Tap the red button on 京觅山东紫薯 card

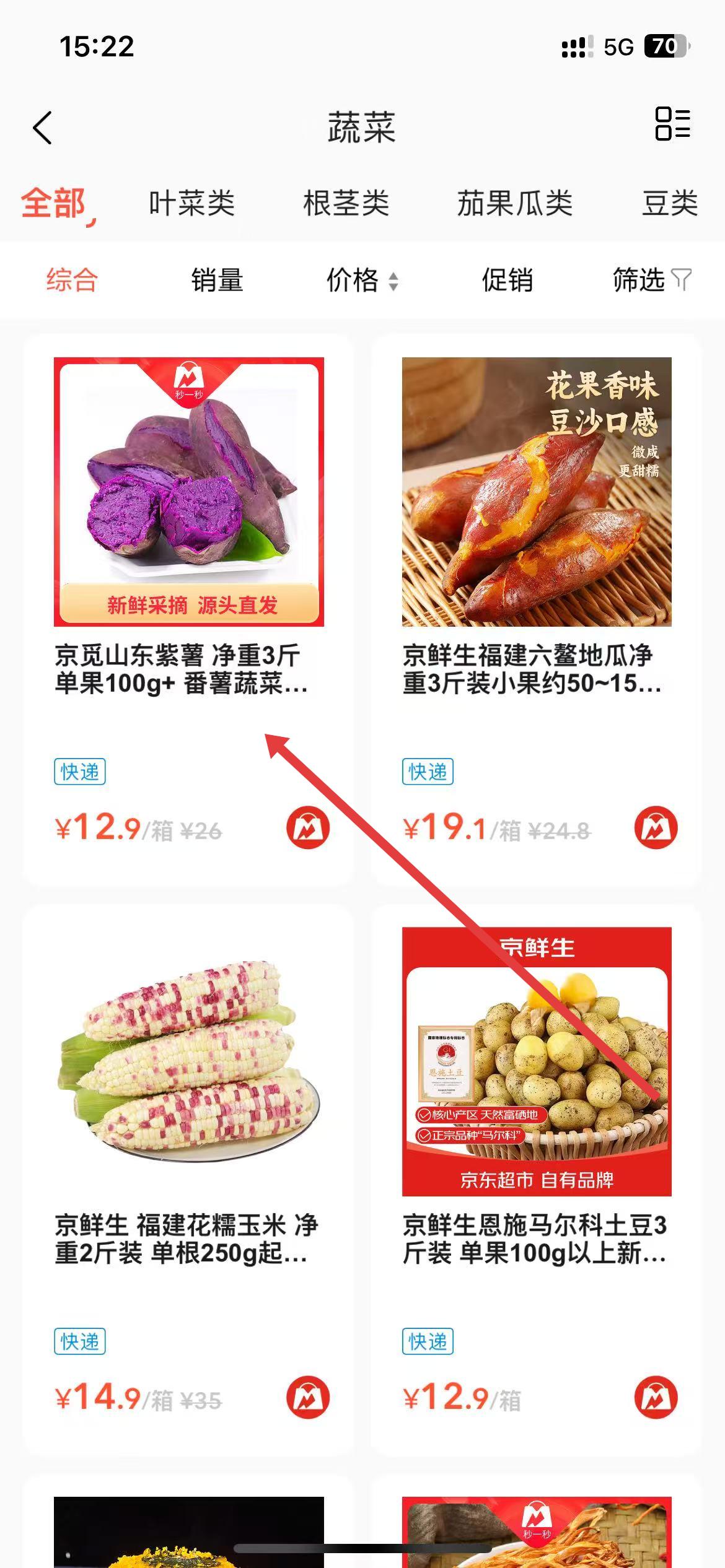[x=308, y=827]
